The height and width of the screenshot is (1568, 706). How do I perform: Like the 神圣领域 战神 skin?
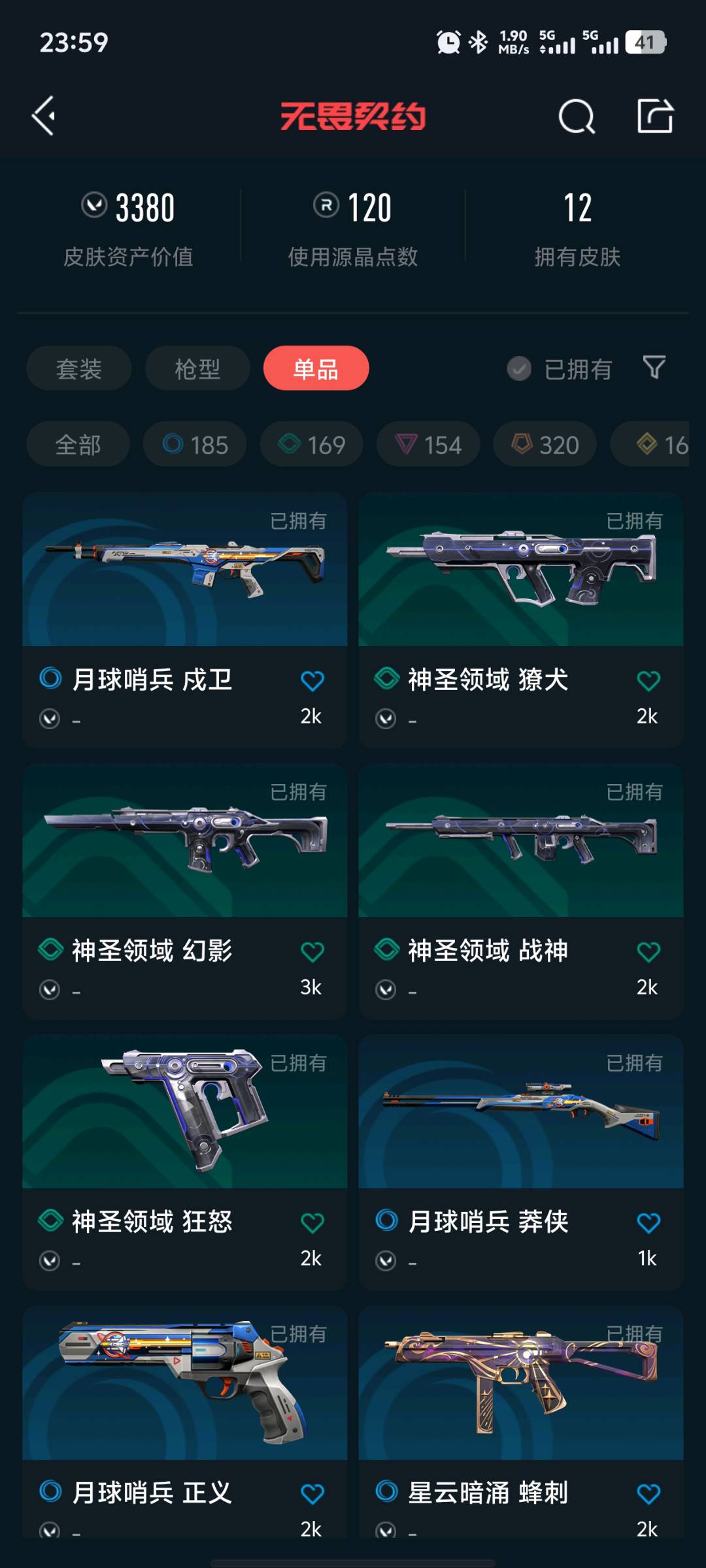pos(648,952)
